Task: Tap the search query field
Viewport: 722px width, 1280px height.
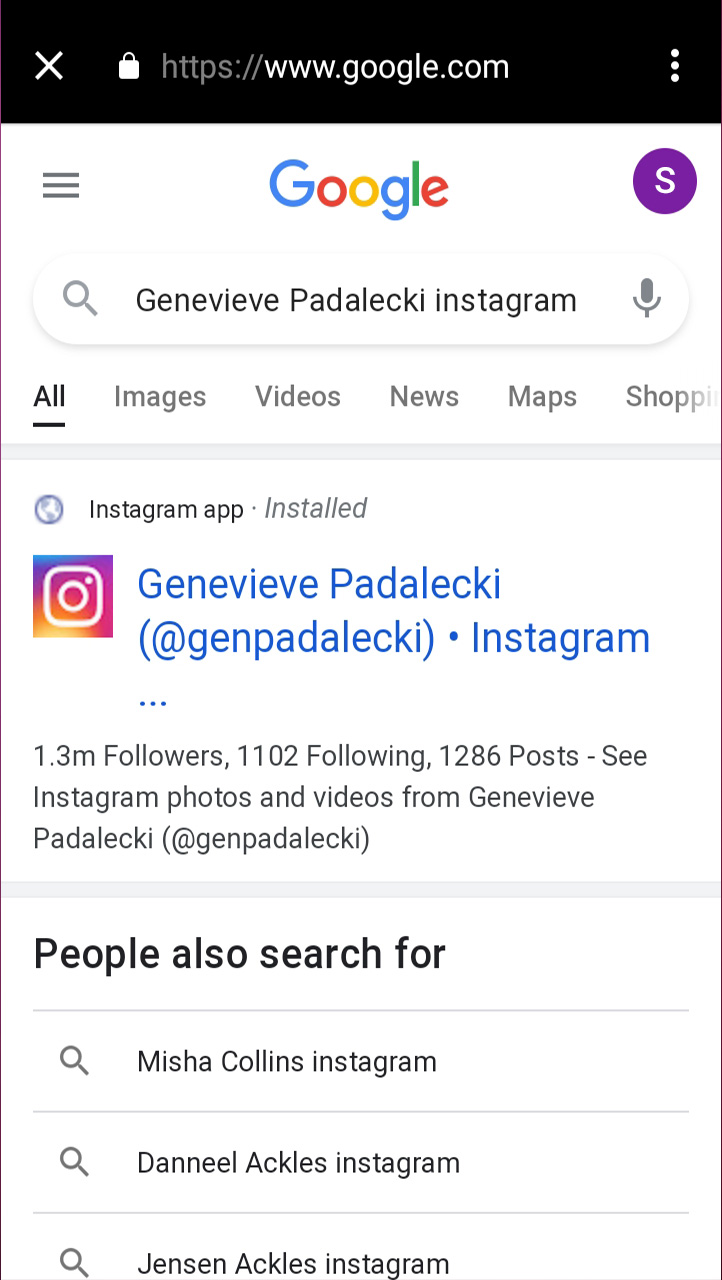Action: pyautogui.click(x=357, y=300)
